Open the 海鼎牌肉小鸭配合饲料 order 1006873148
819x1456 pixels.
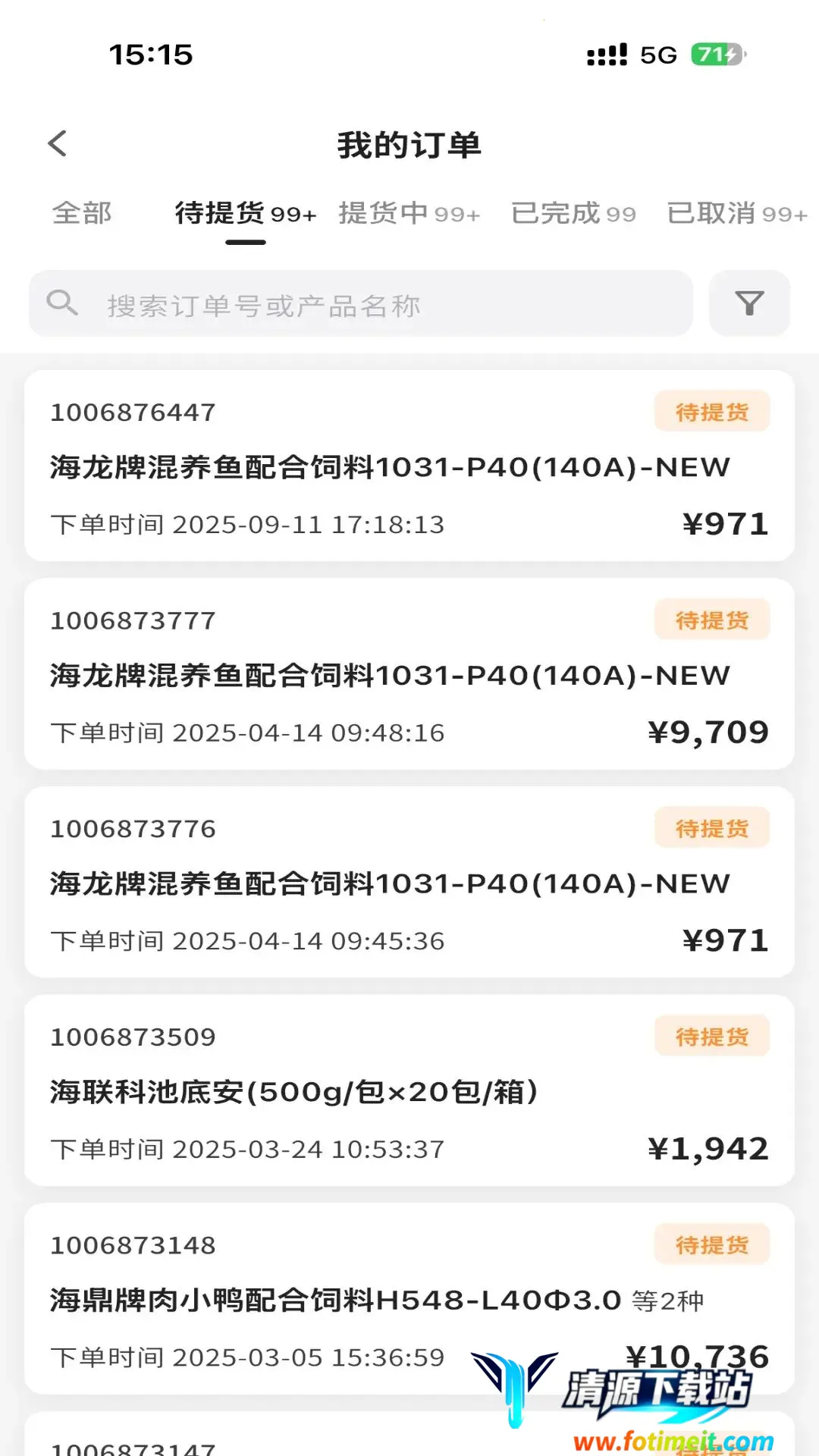pyautogui.click(x=409, y=1298)
